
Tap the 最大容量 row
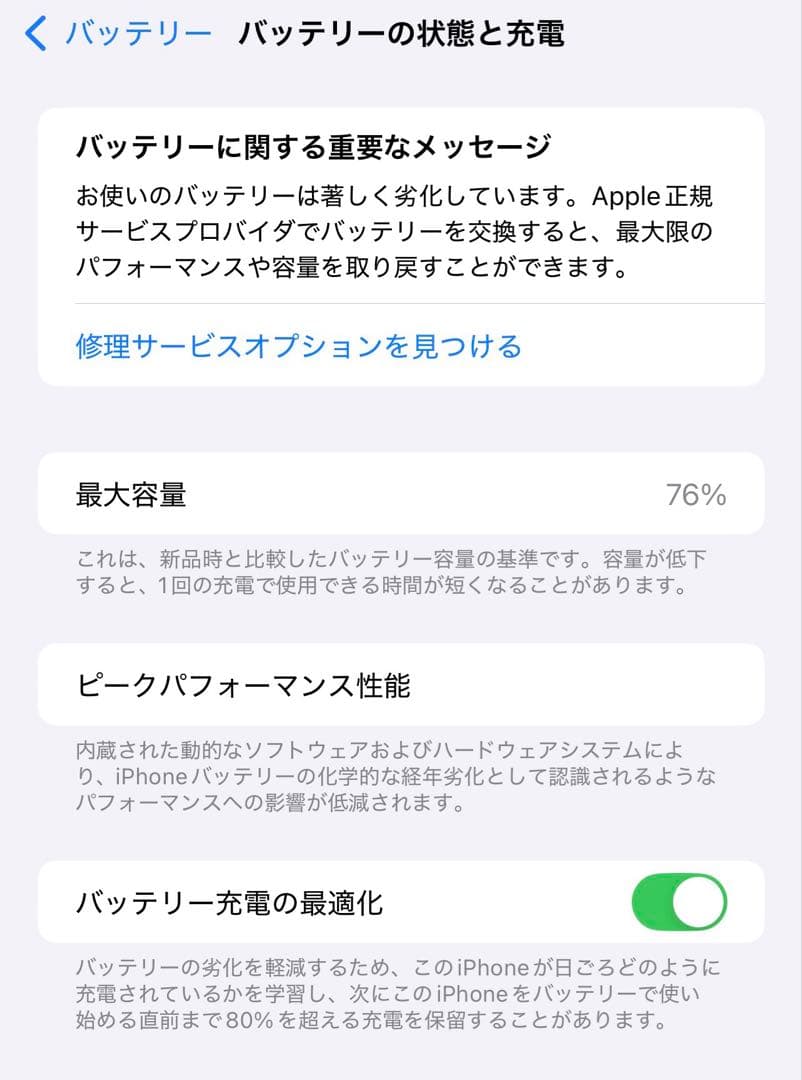(400, 493)
